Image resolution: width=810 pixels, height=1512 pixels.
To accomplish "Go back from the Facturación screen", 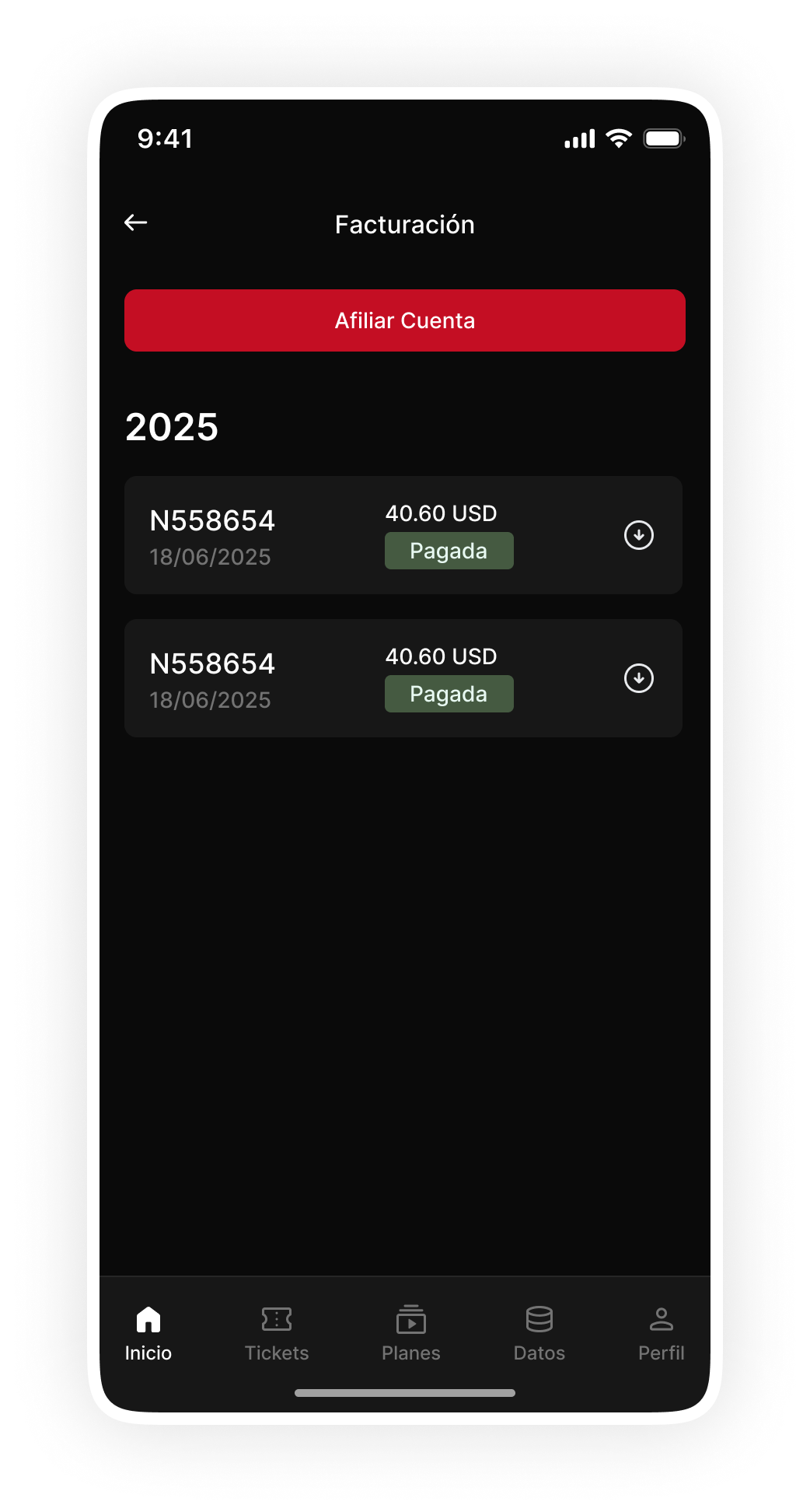I will [136, 223].
